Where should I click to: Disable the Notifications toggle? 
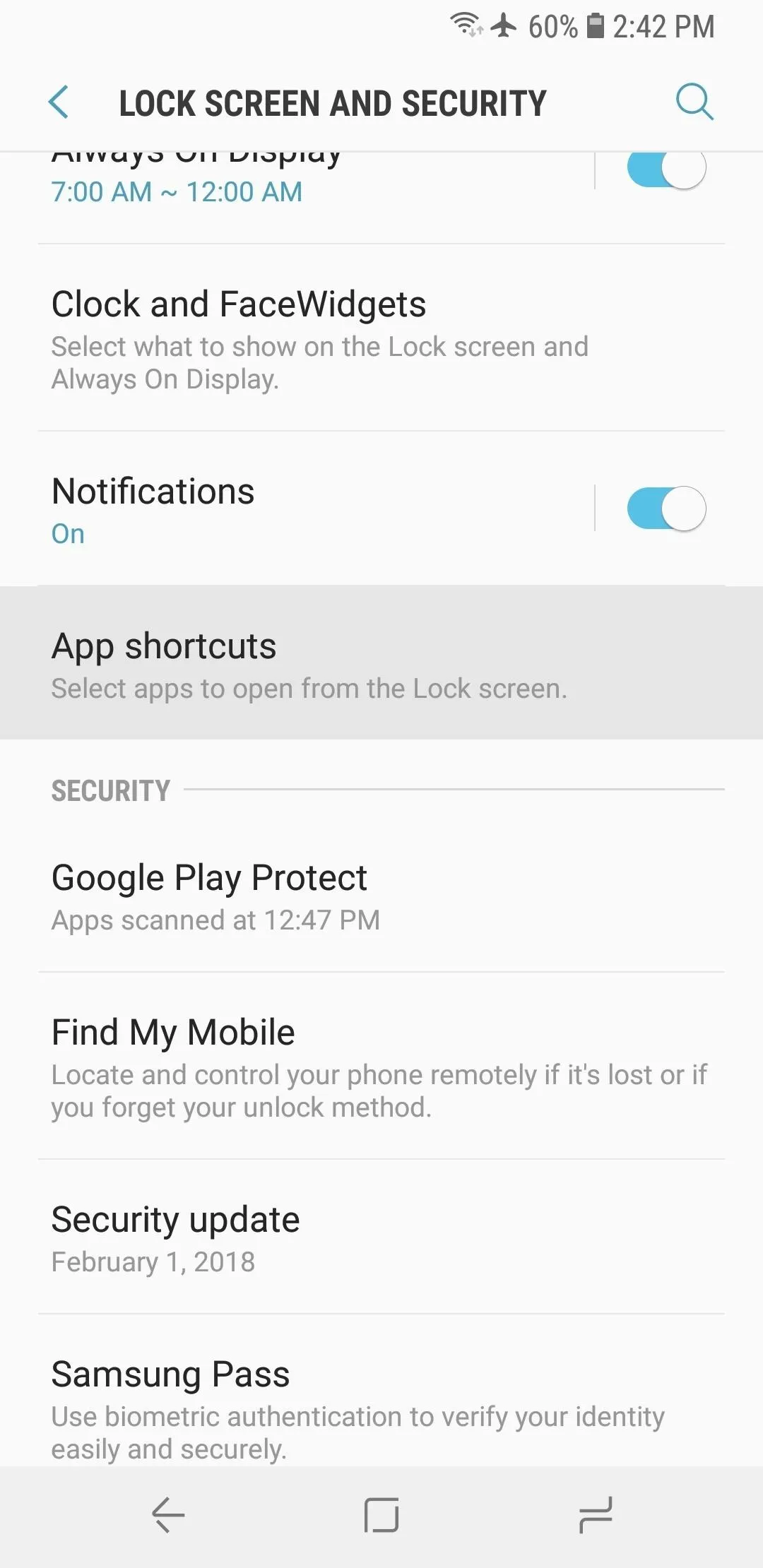tap(666, 509)
